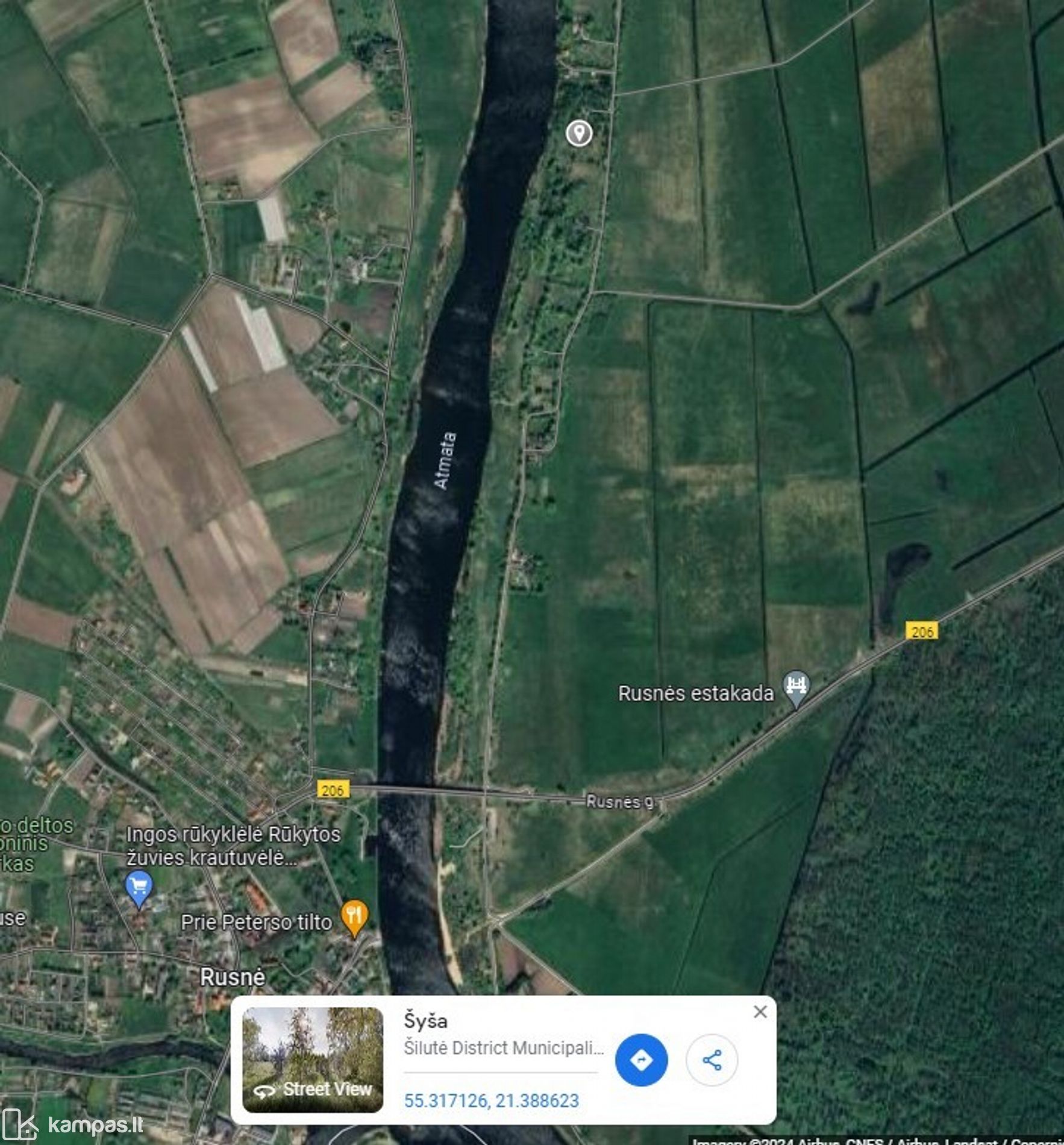Open the Prie Peterso tilto restaurant pin
Image resolution: width=1064 pixels, height=1145 pixels.
click(x=354, y=917)
